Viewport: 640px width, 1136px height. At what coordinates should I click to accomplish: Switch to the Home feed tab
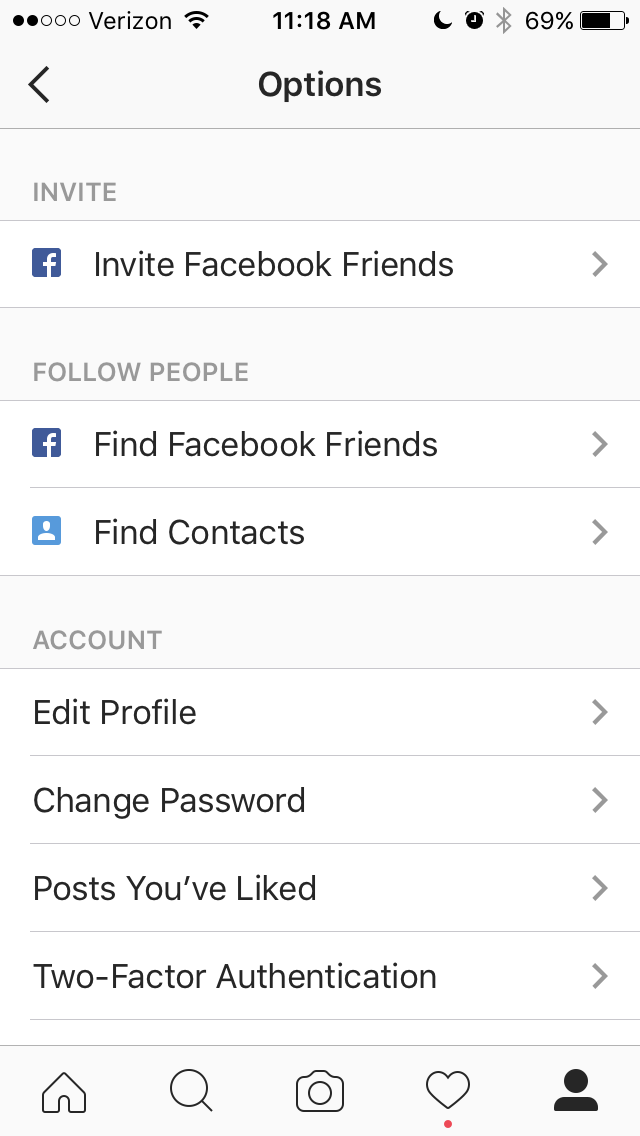point(64,1091)
